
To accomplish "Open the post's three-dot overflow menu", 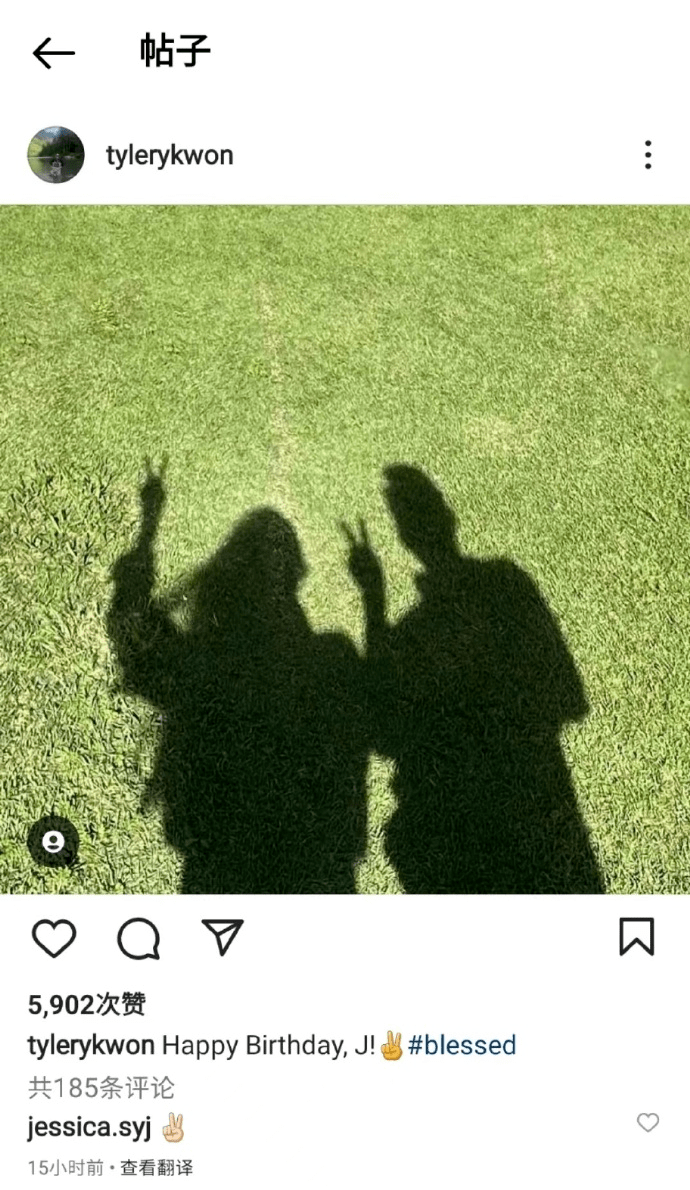I will click(x=648, y=155).
